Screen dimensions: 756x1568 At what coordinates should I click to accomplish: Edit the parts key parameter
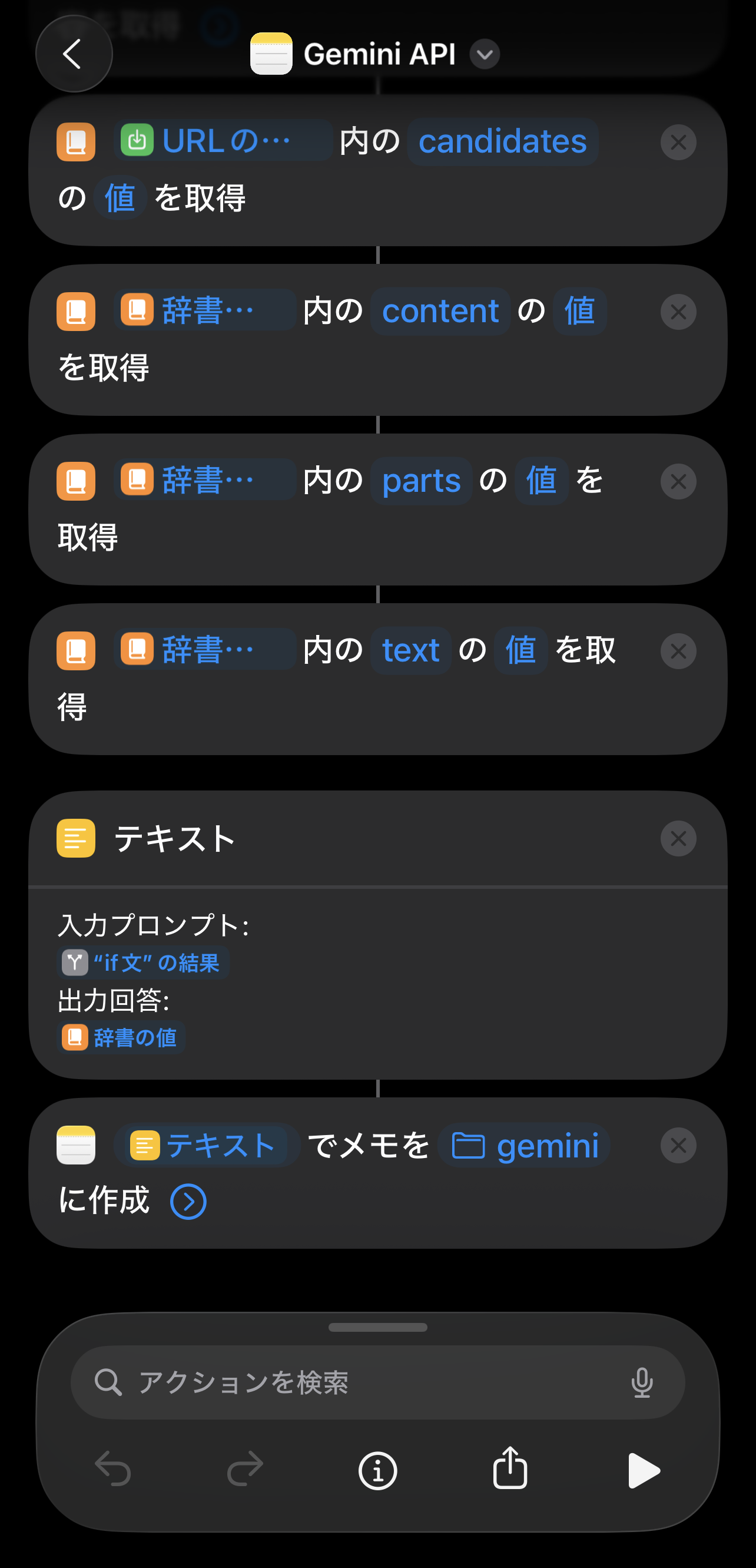pos(421,481)
